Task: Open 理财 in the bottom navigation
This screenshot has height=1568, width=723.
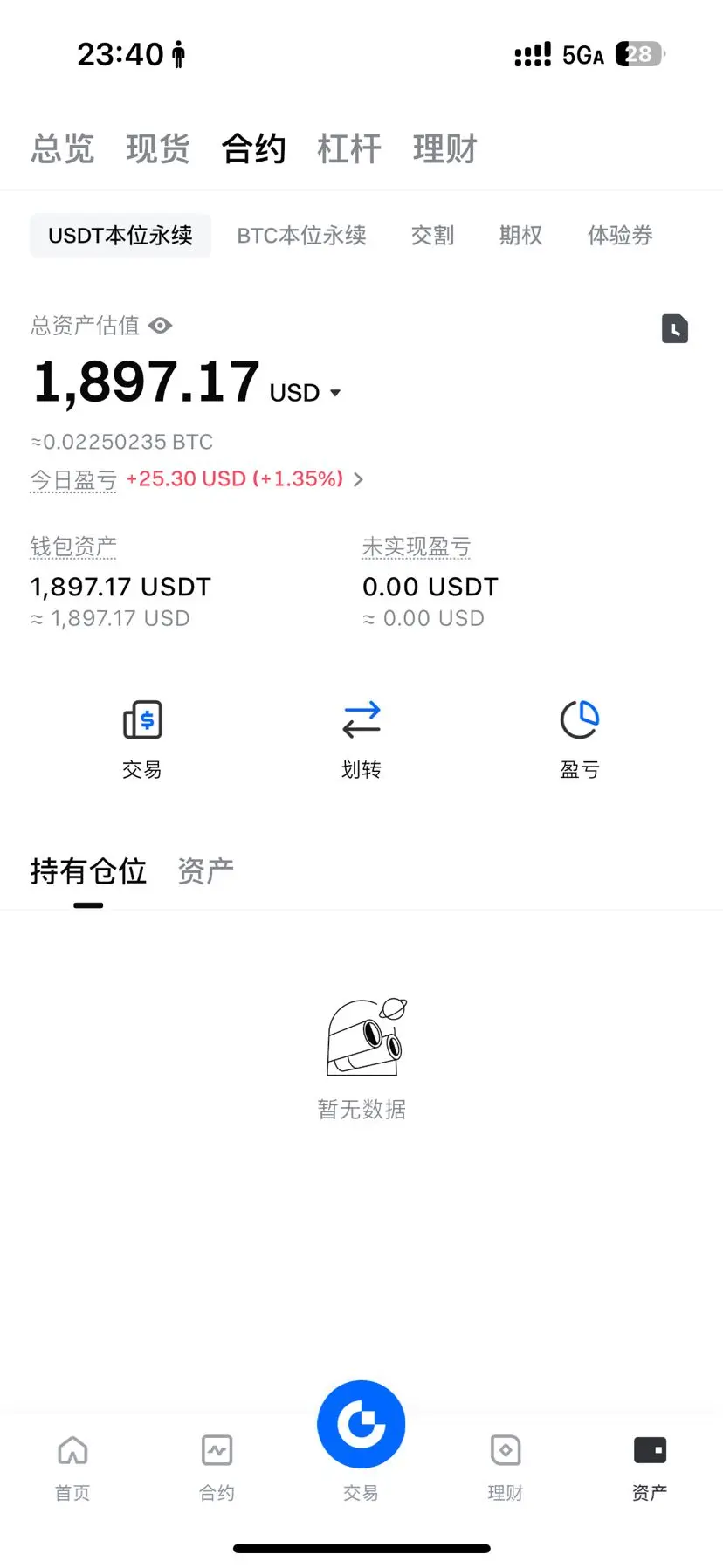Action: (506, 1465)
